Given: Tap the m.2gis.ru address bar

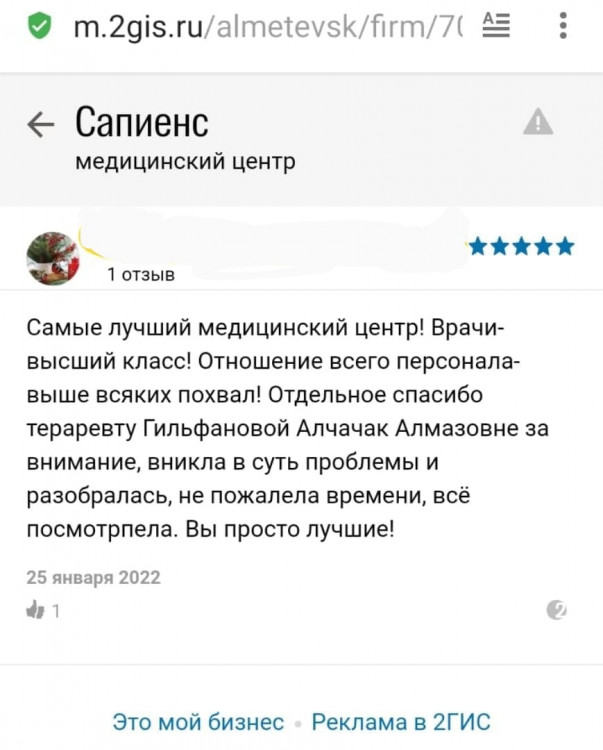Looking at the screenshot, I should (270, 26).
